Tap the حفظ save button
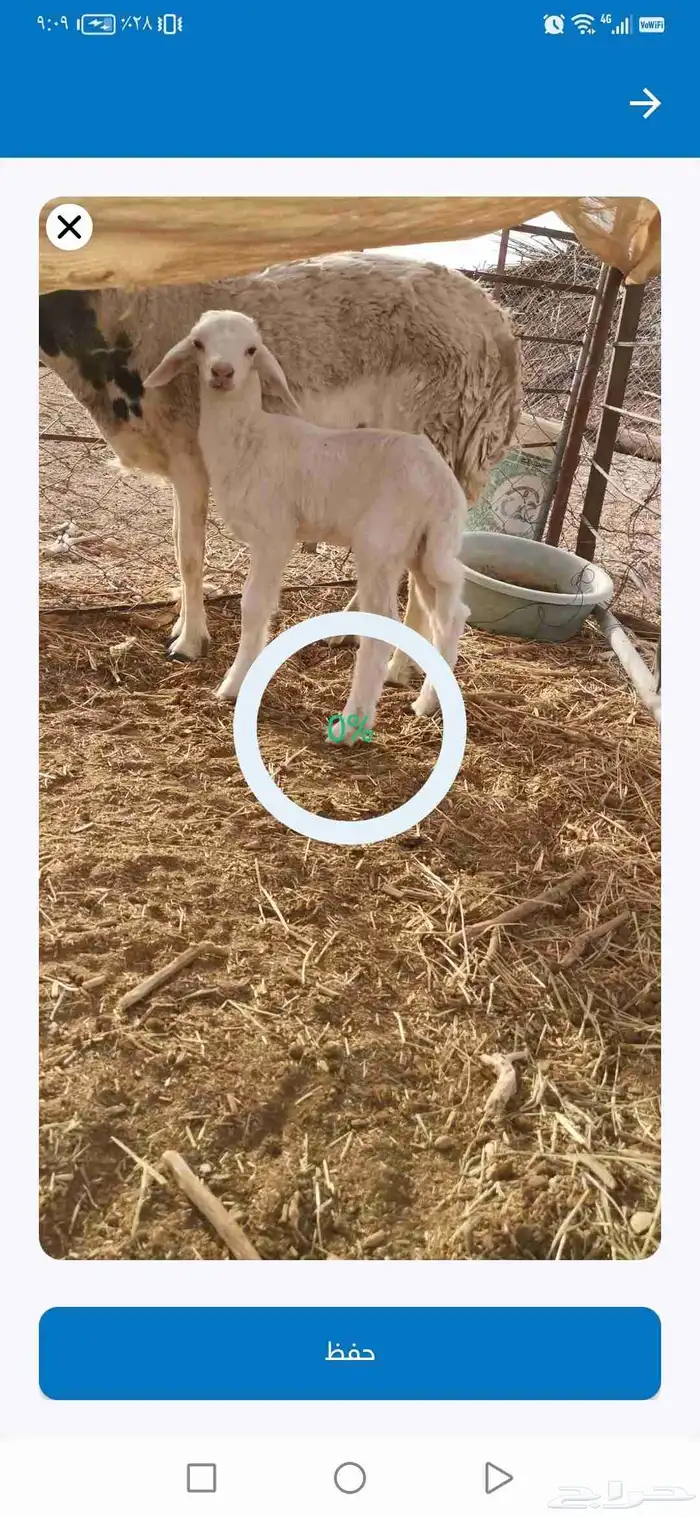The width and height of the screenshot is (700, 1517). click(x=350, y=1352)
